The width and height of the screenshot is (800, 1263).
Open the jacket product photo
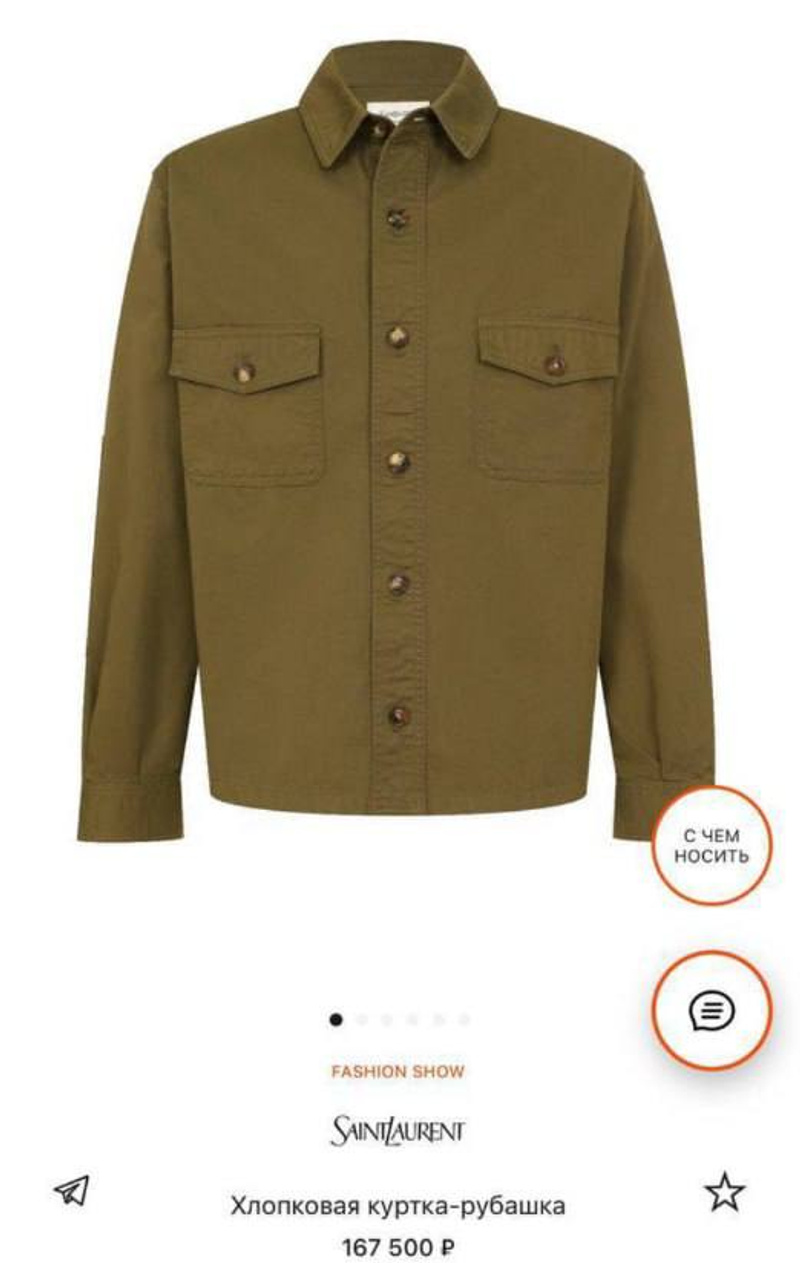pyautogui.click(x=397, y=440)
